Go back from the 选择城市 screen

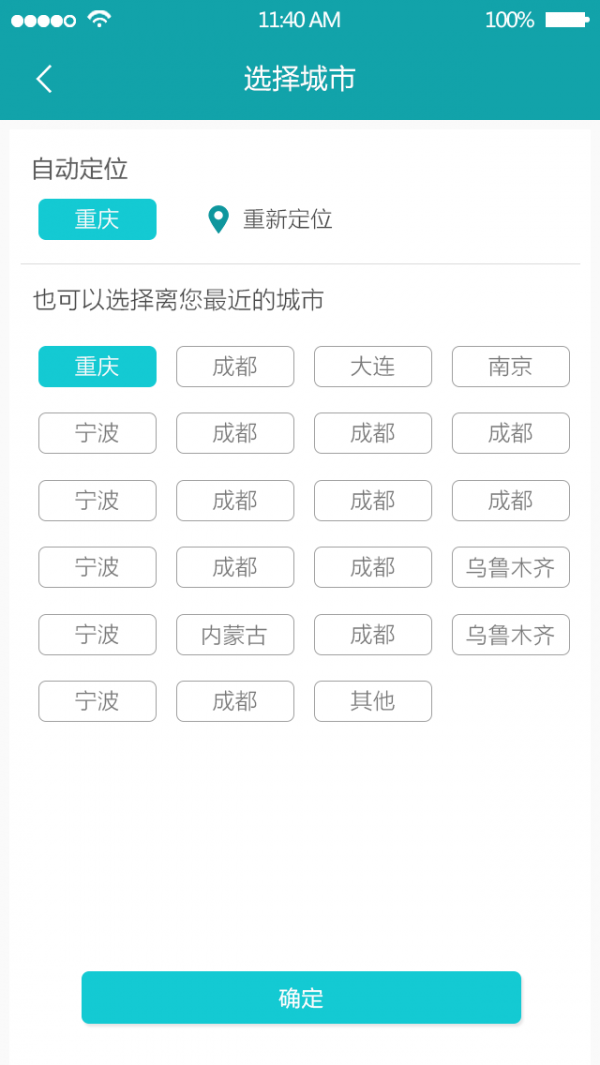(x=44, y=79)
